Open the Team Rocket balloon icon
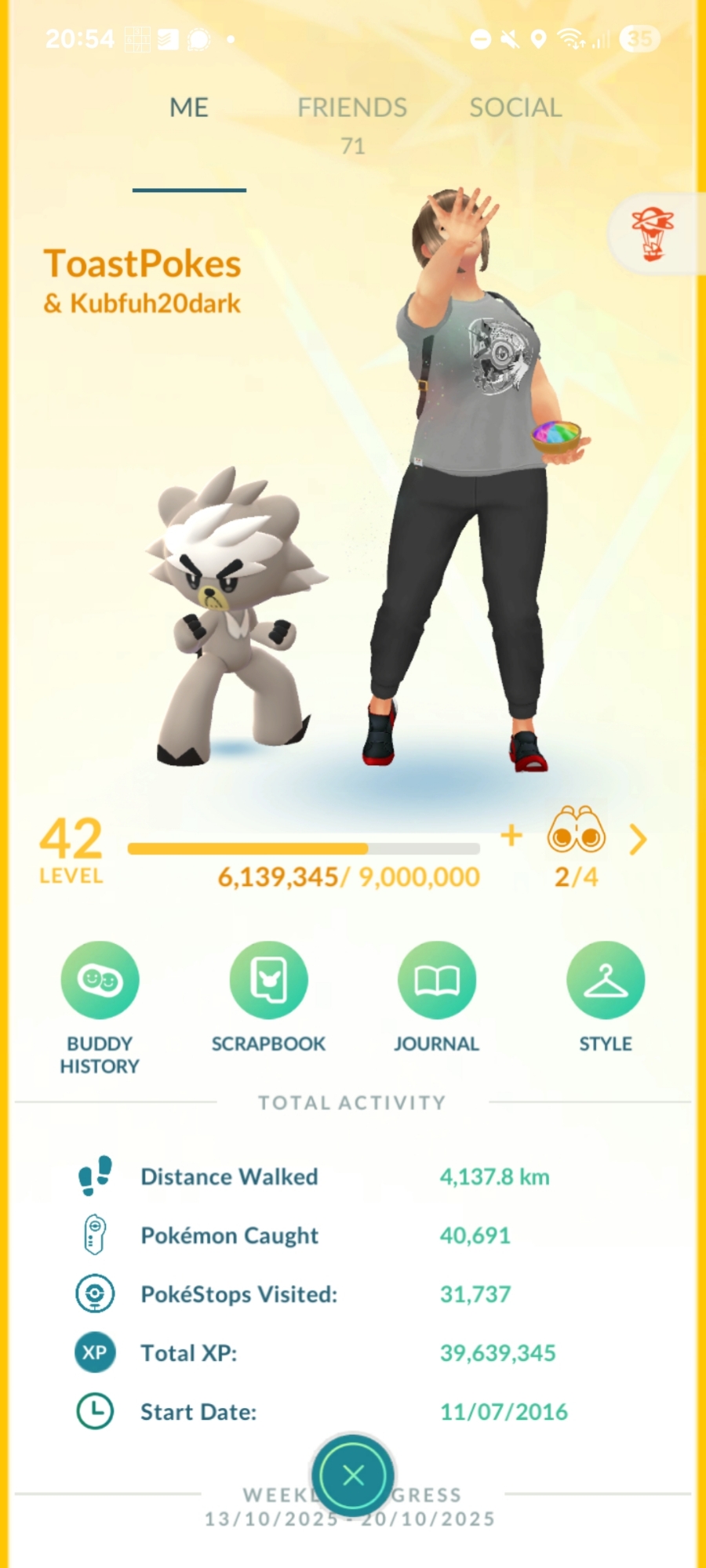706x1568 pixels. tap(653, 234)
